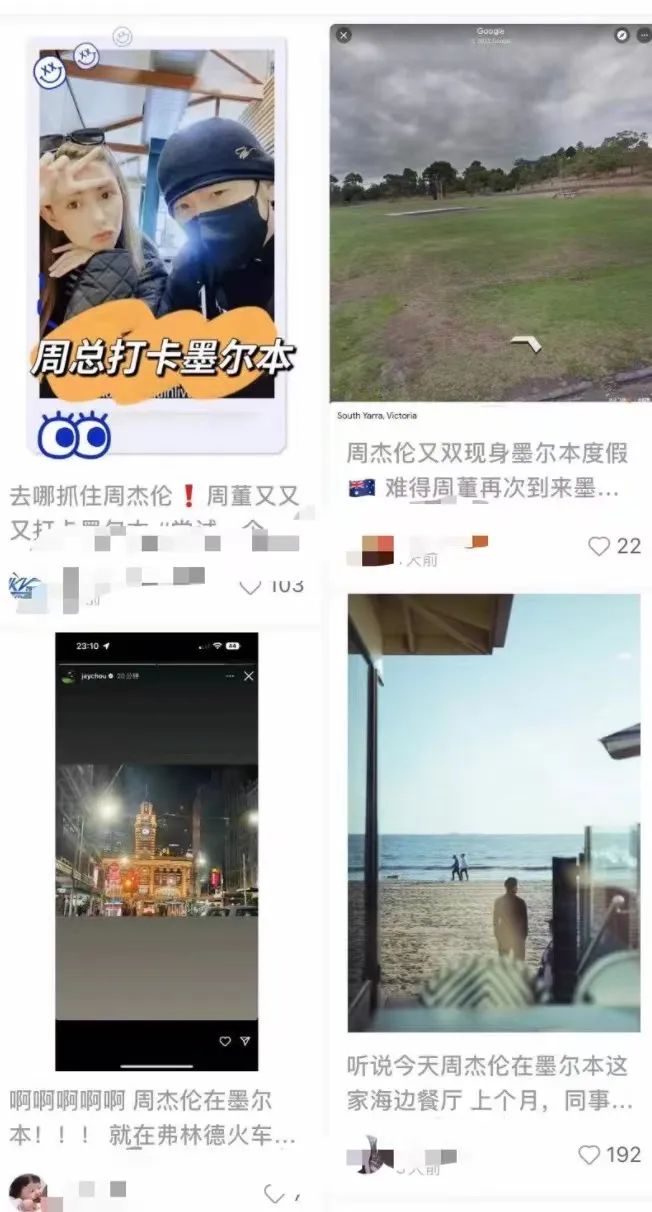The height and width of the screenshot is (1212, 652).
Task: Like the post showing 22 likes
Action: [598, 546]
